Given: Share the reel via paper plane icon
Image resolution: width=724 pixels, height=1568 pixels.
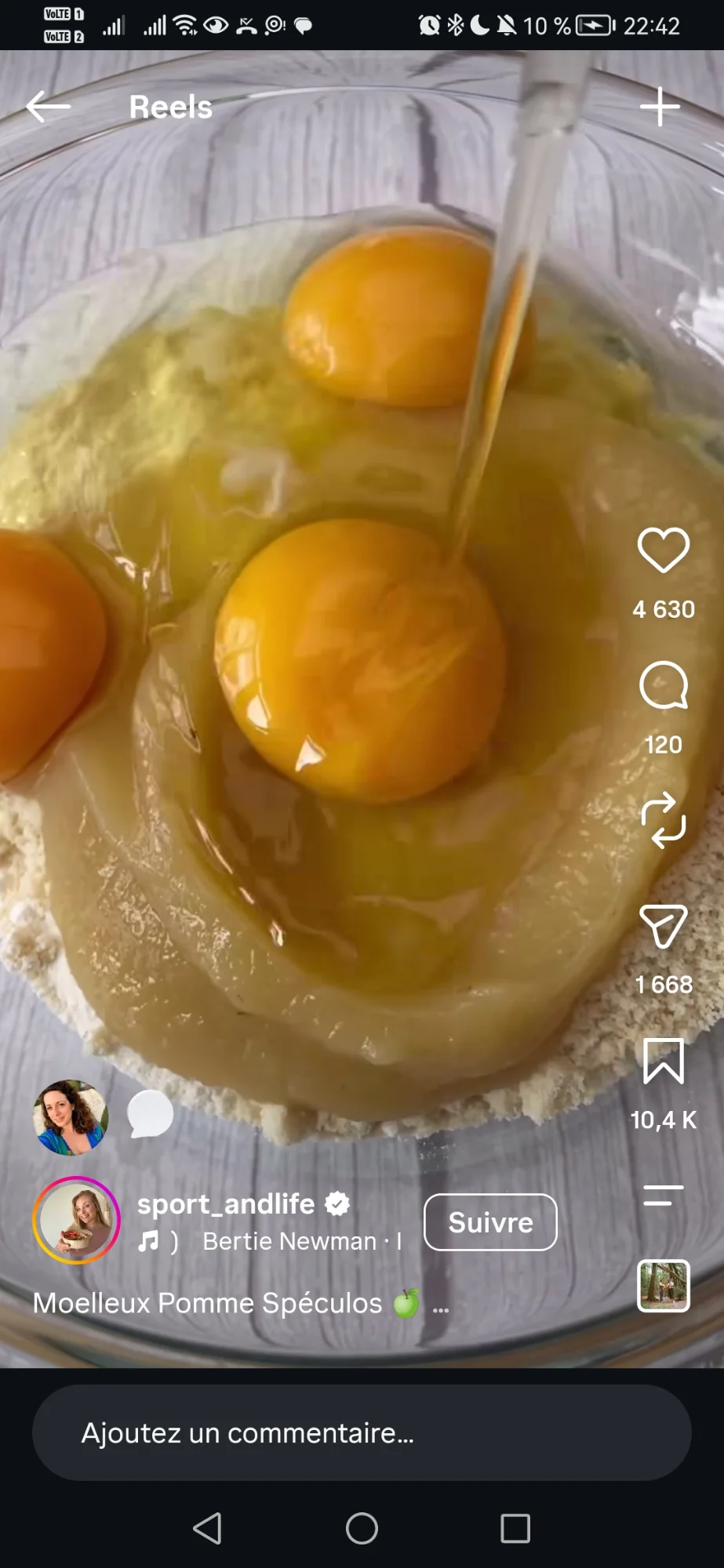Looking at the screenshot, I should 664,926.
